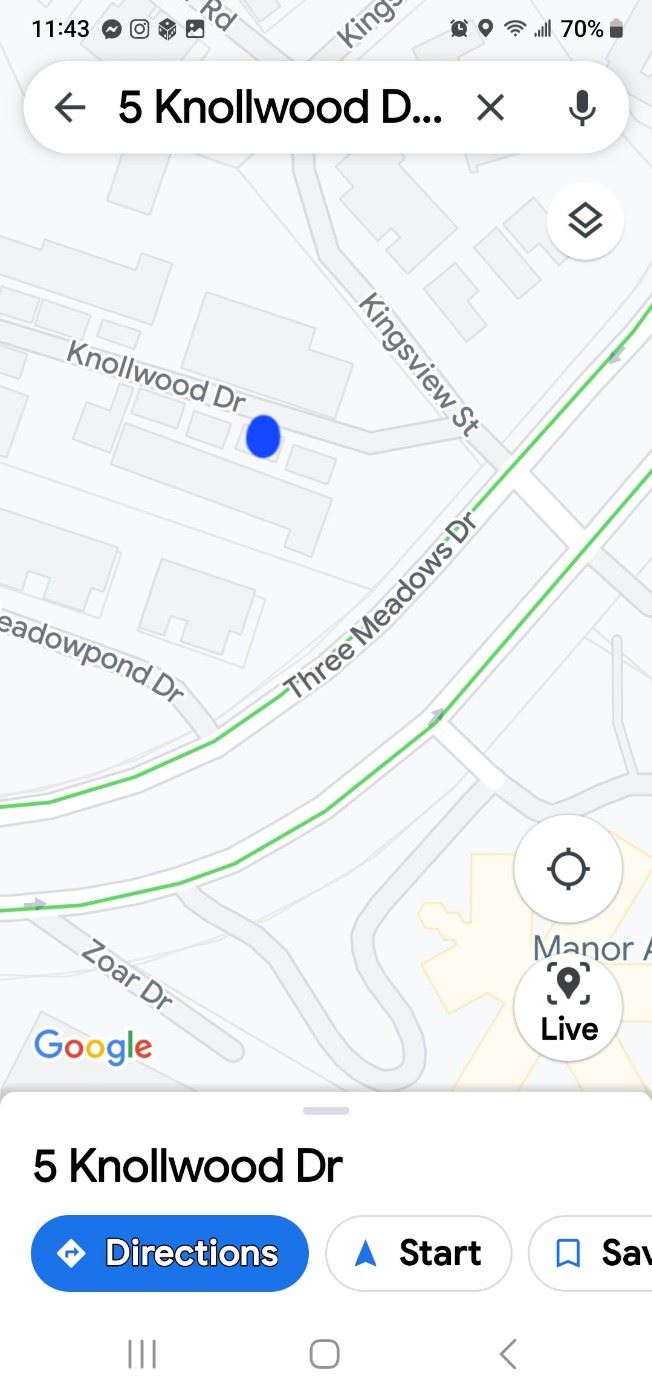
Task: Edit the 5 Knollwood Dr search field
Action: point(280,107)
